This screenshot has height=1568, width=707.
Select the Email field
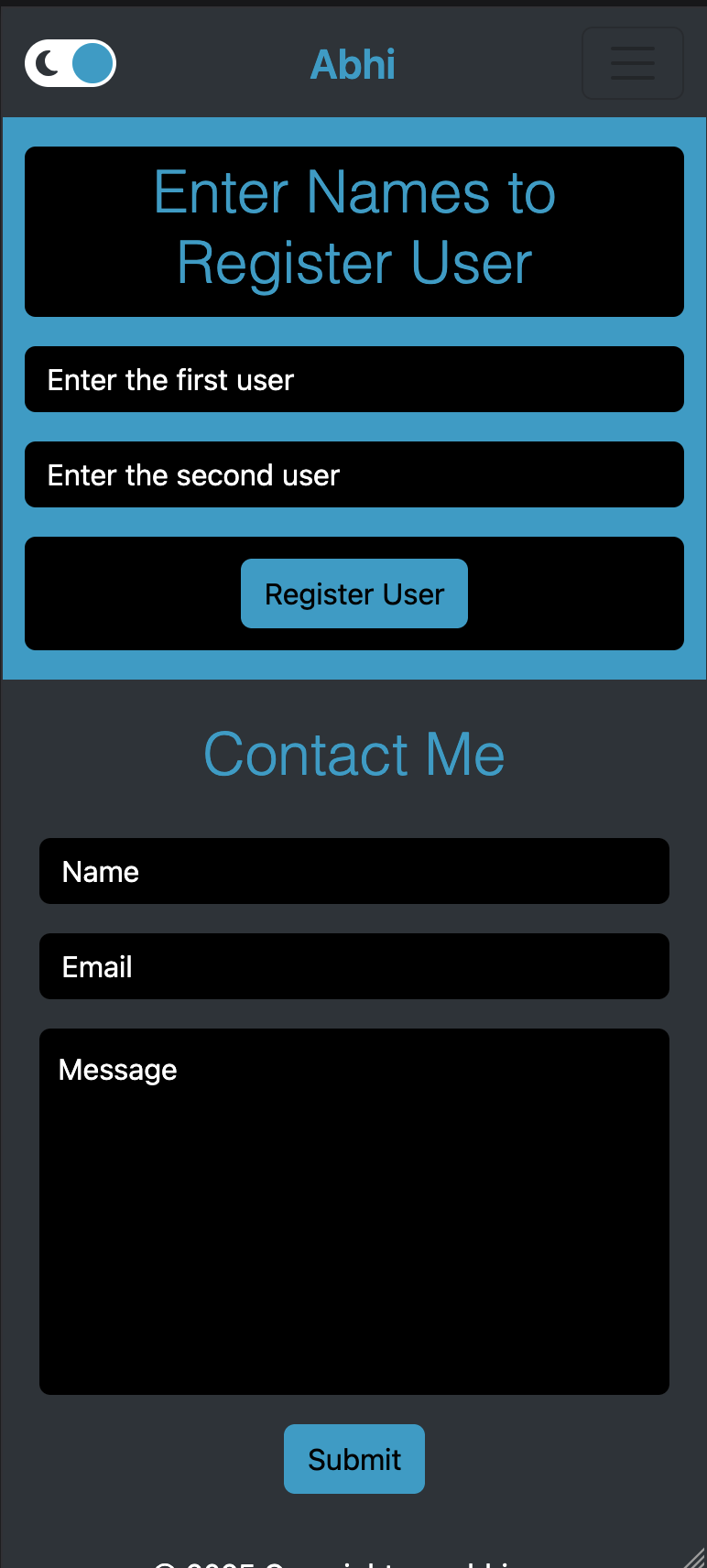coord(353,966)
